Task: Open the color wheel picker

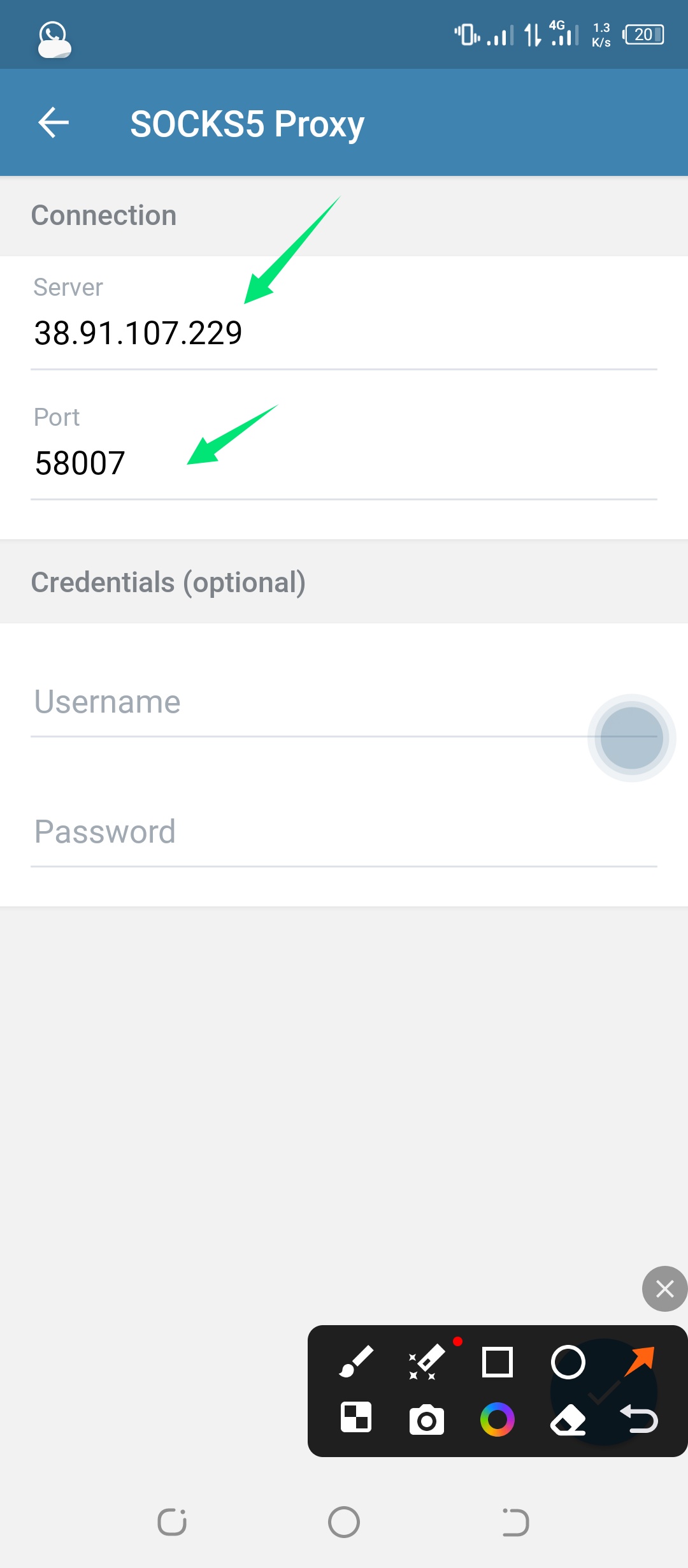Action: pyautogui.click(x=498, y=1419)
